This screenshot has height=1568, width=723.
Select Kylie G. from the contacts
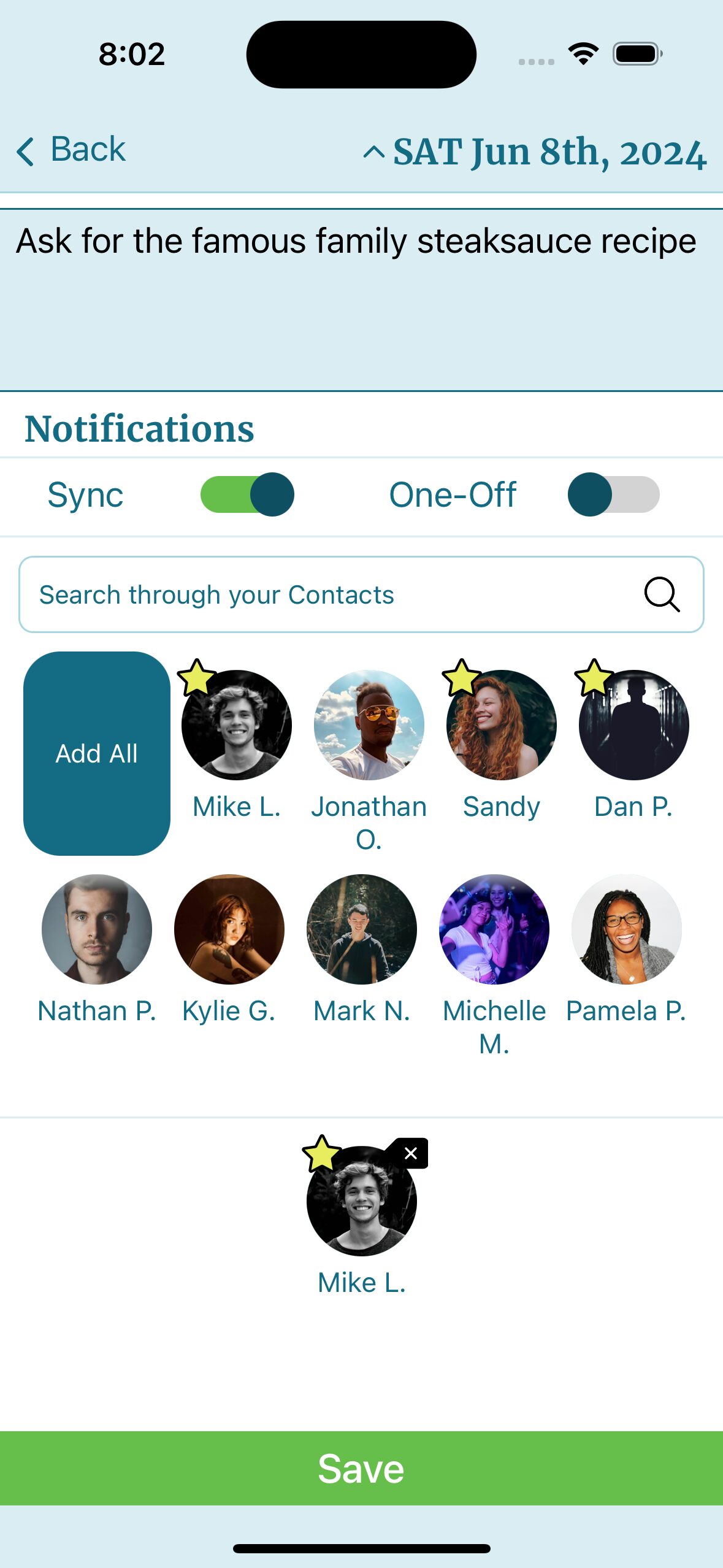[x=229, y=929]
